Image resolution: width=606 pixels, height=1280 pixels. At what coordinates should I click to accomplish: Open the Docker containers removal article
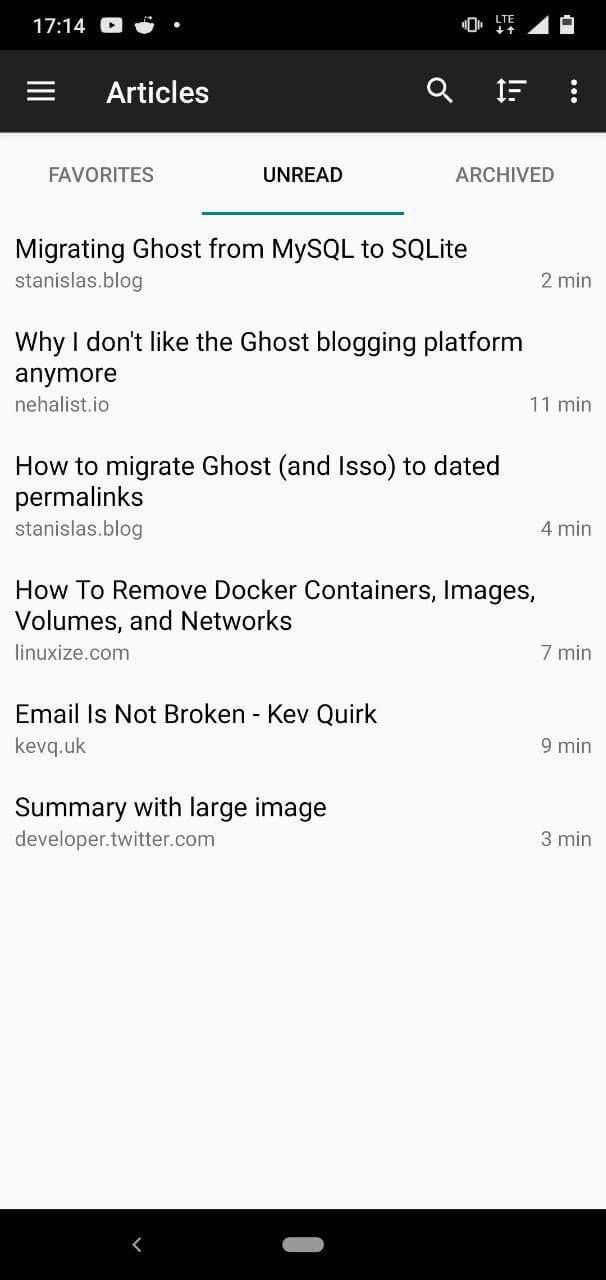pyautogui.click(x=303, y=621)
